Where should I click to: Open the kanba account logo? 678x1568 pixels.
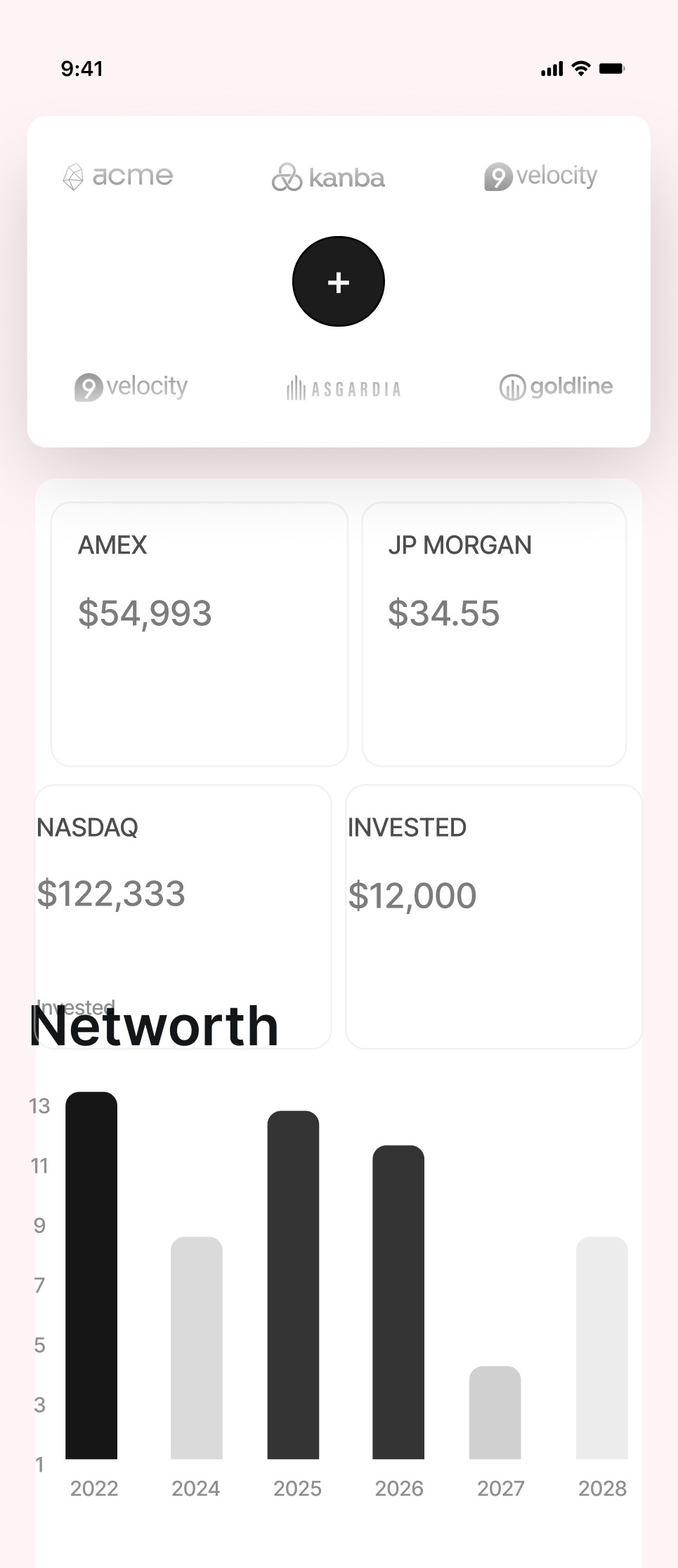(327, 178)
